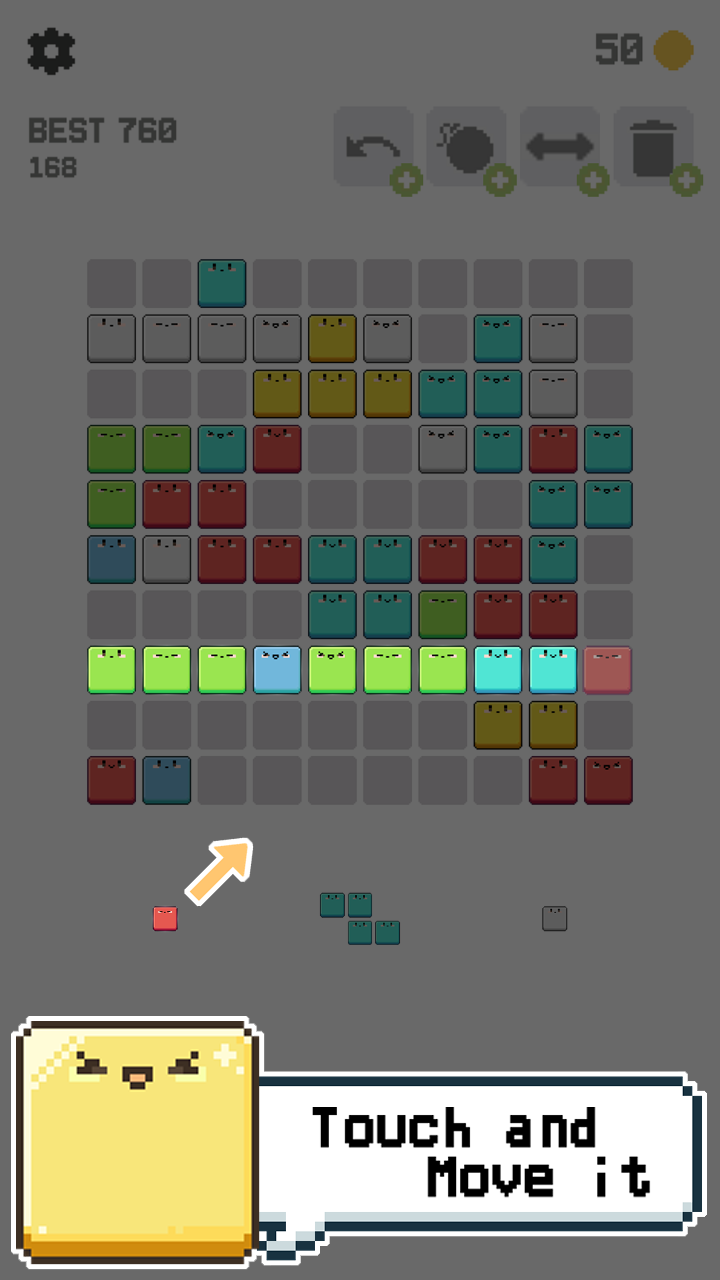Viewport: 720px width, 1280px height.
Task: Select the single red block piece
Action: click(x=165, y=918)
